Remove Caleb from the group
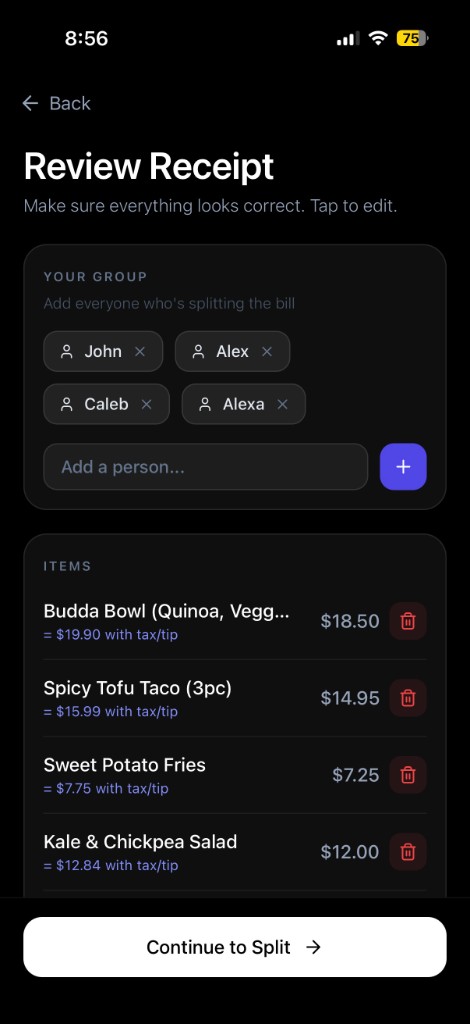This screenshot has width=470, height=1024. coord(146,404)
